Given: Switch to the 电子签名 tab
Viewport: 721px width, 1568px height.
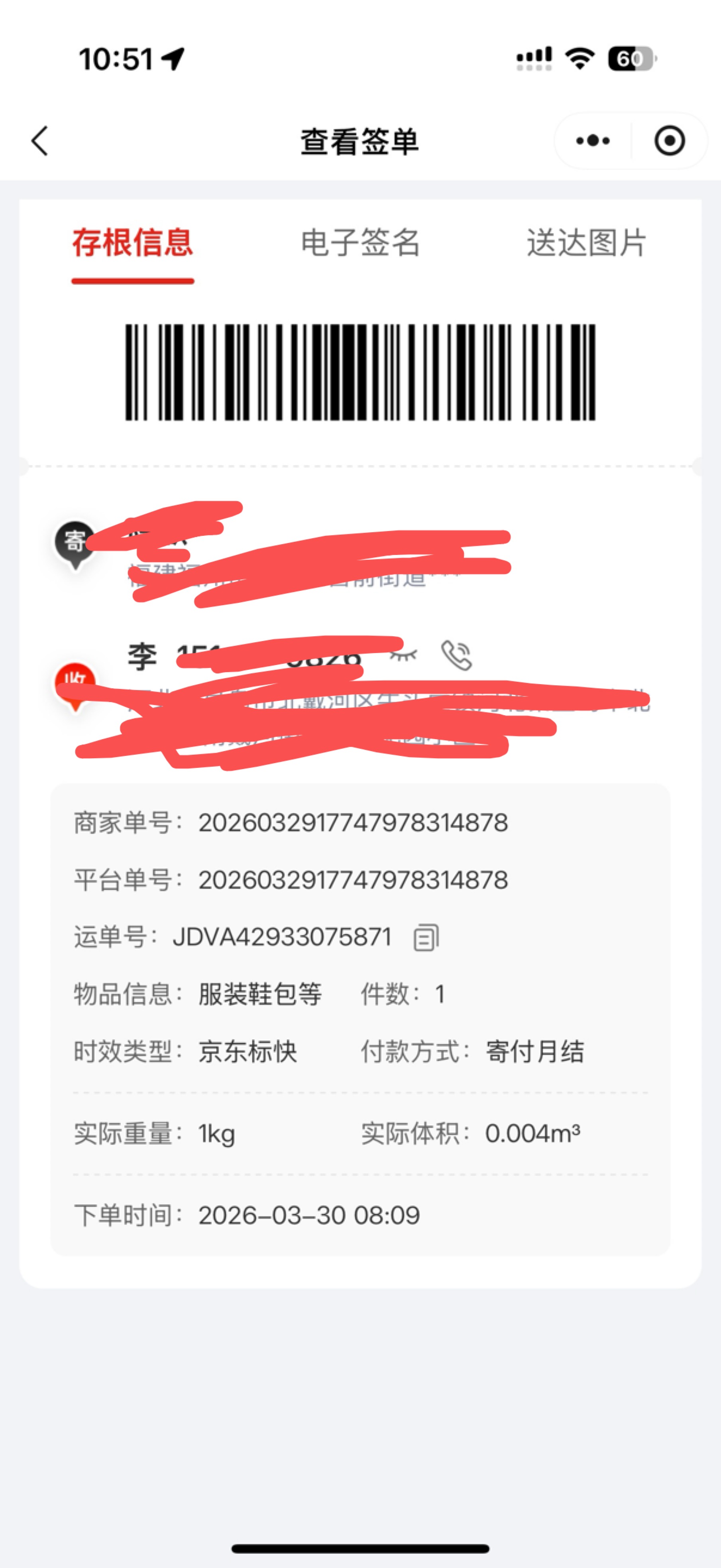Looking at the screenshot, I should coord(360,243).
